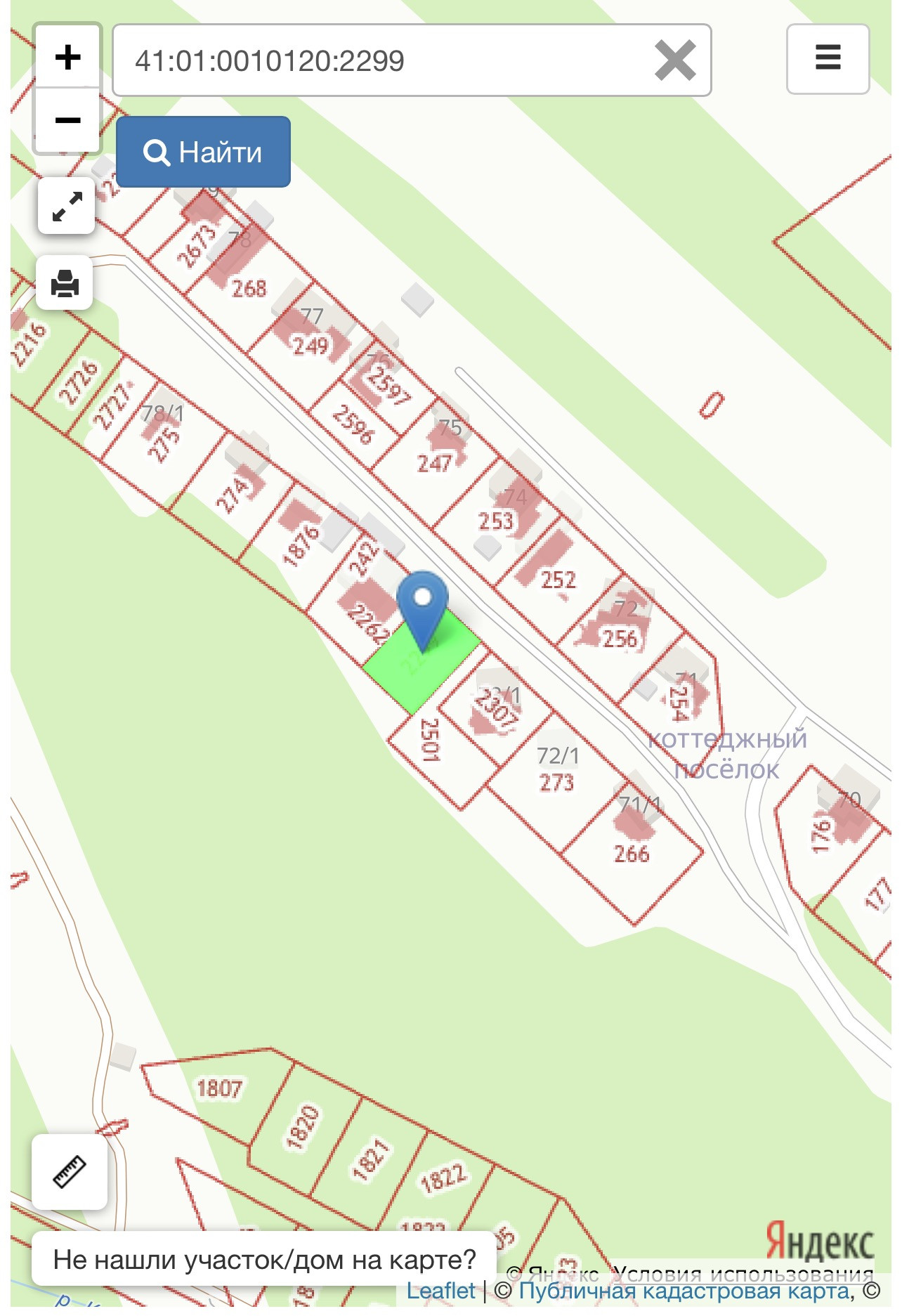Print the map

coord(65,283)
